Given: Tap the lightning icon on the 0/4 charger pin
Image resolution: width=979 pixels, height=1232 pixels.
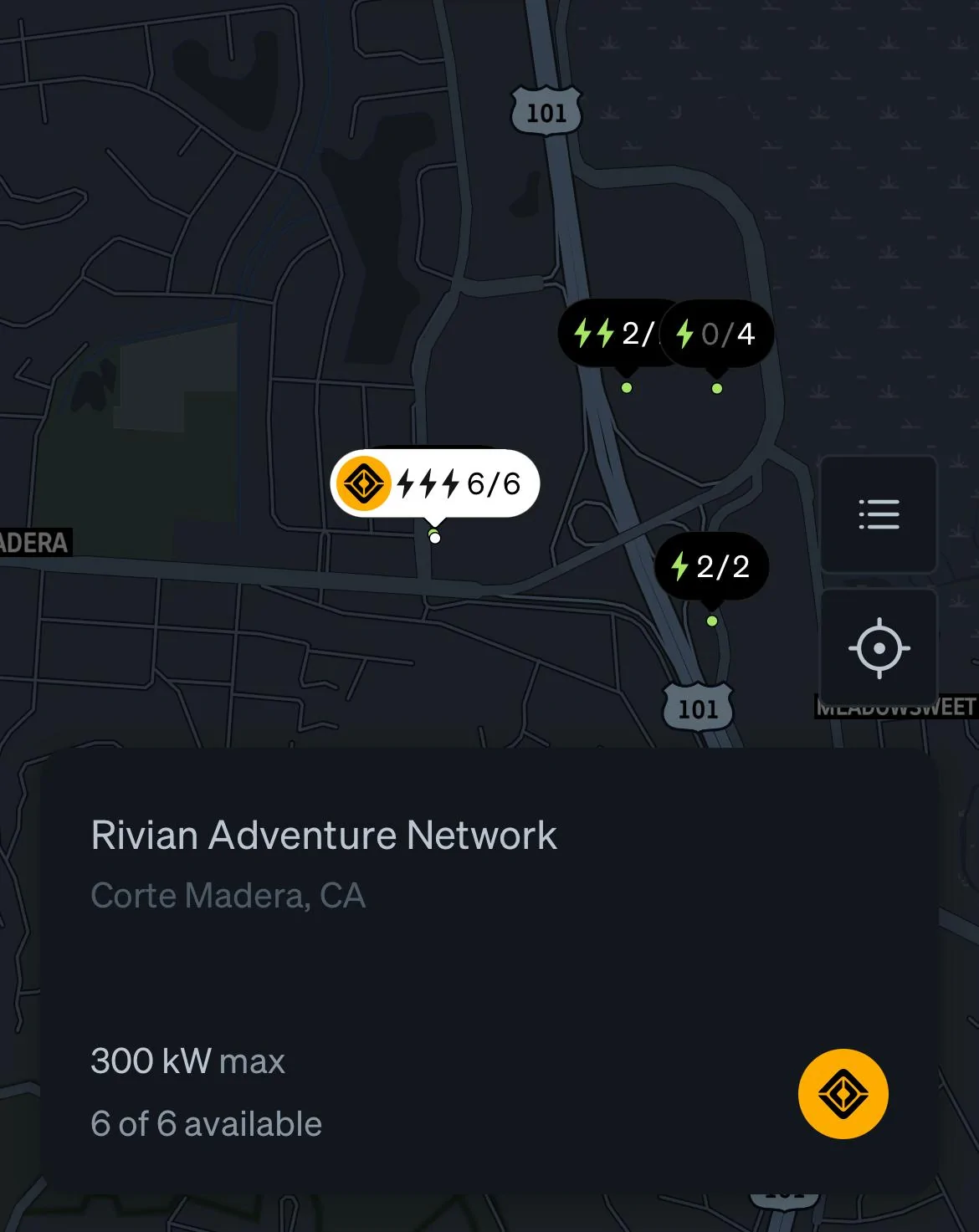Looking at the screenshot, I should (x=683, y=334).
